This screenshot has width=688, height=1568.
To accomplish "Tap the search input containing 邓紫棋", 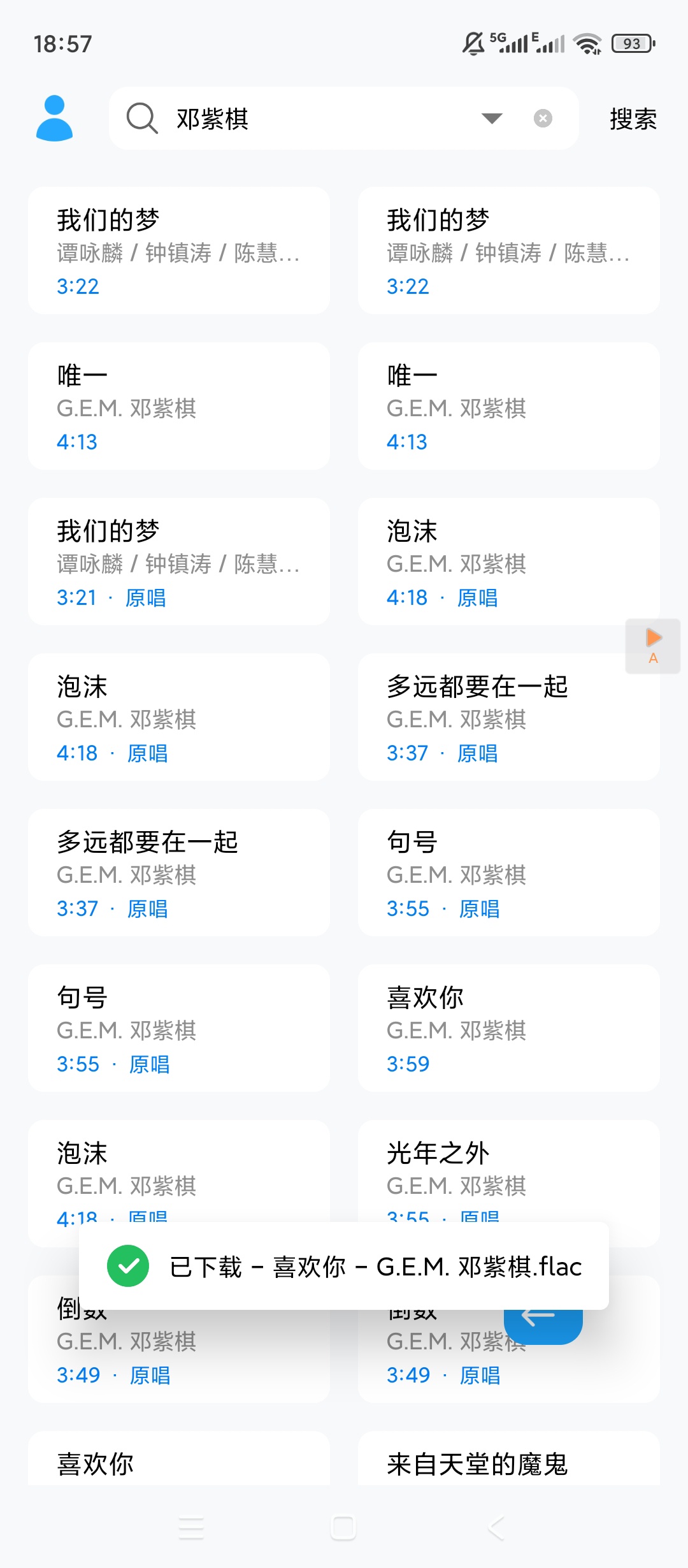I will tap(319, 118).
